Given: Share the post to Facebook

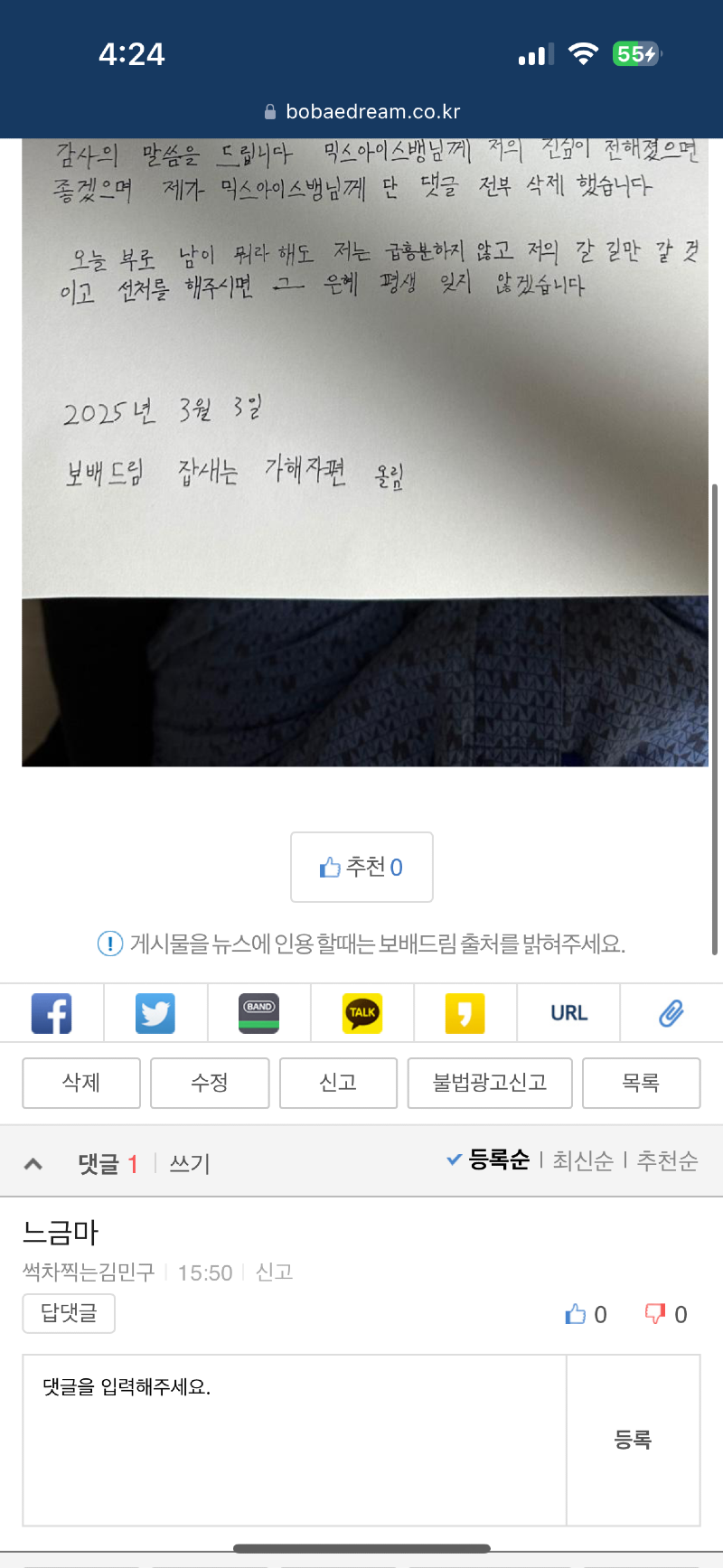Looking at the screenshot, I should coord(52,1013).
